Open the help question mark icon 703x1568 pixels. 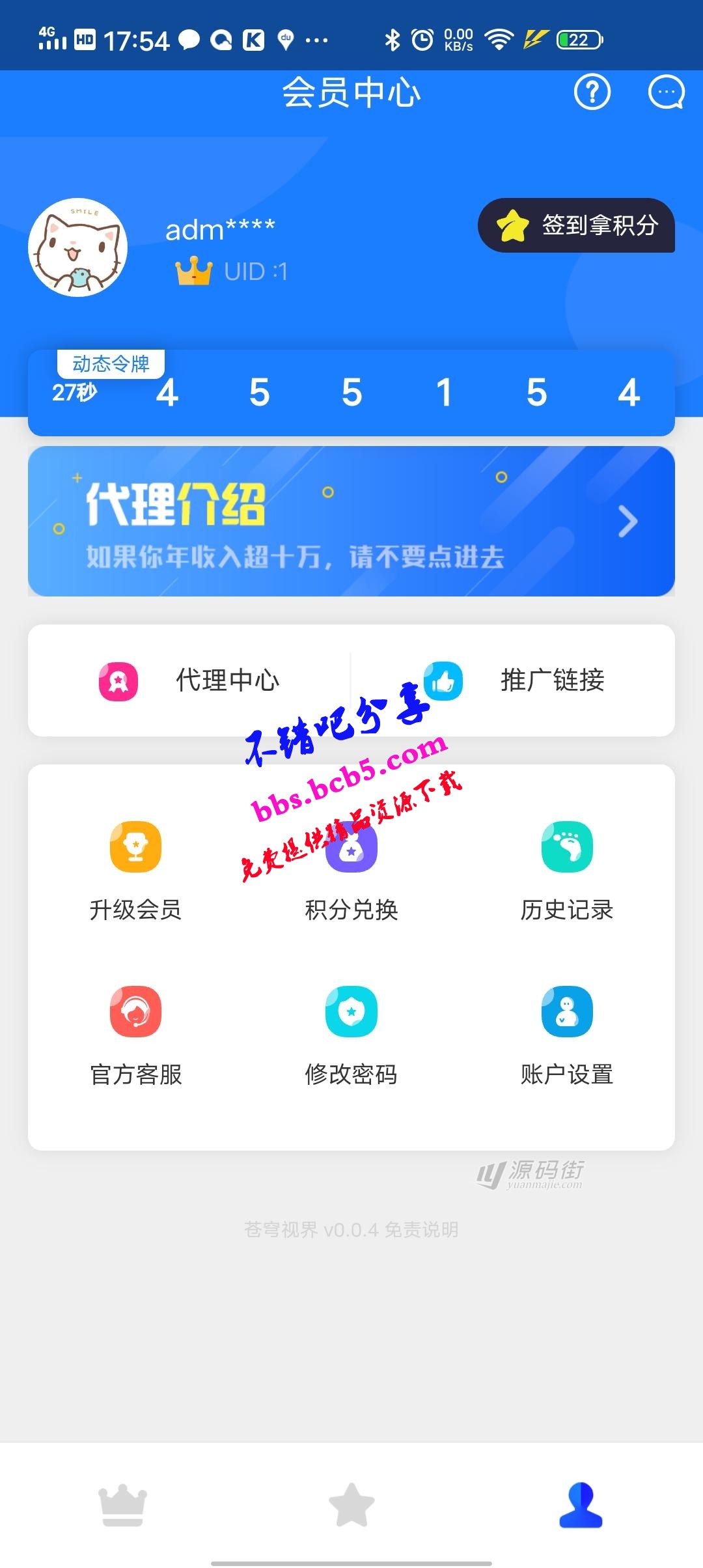(592, 92)
